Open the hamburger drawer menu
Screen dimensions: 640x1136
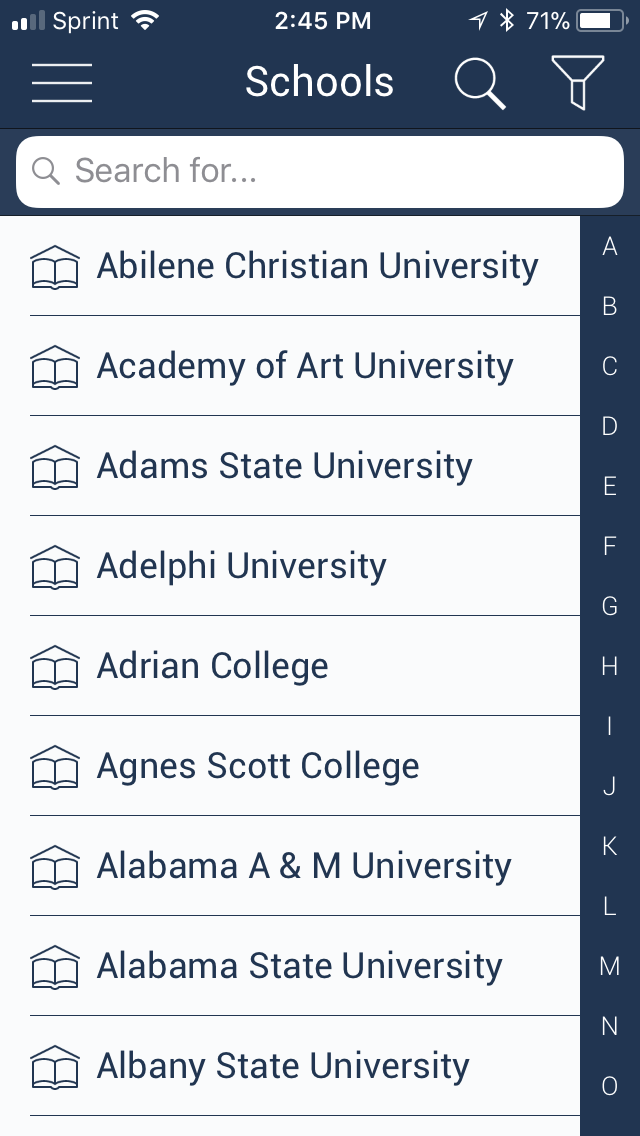click(62, 82)
